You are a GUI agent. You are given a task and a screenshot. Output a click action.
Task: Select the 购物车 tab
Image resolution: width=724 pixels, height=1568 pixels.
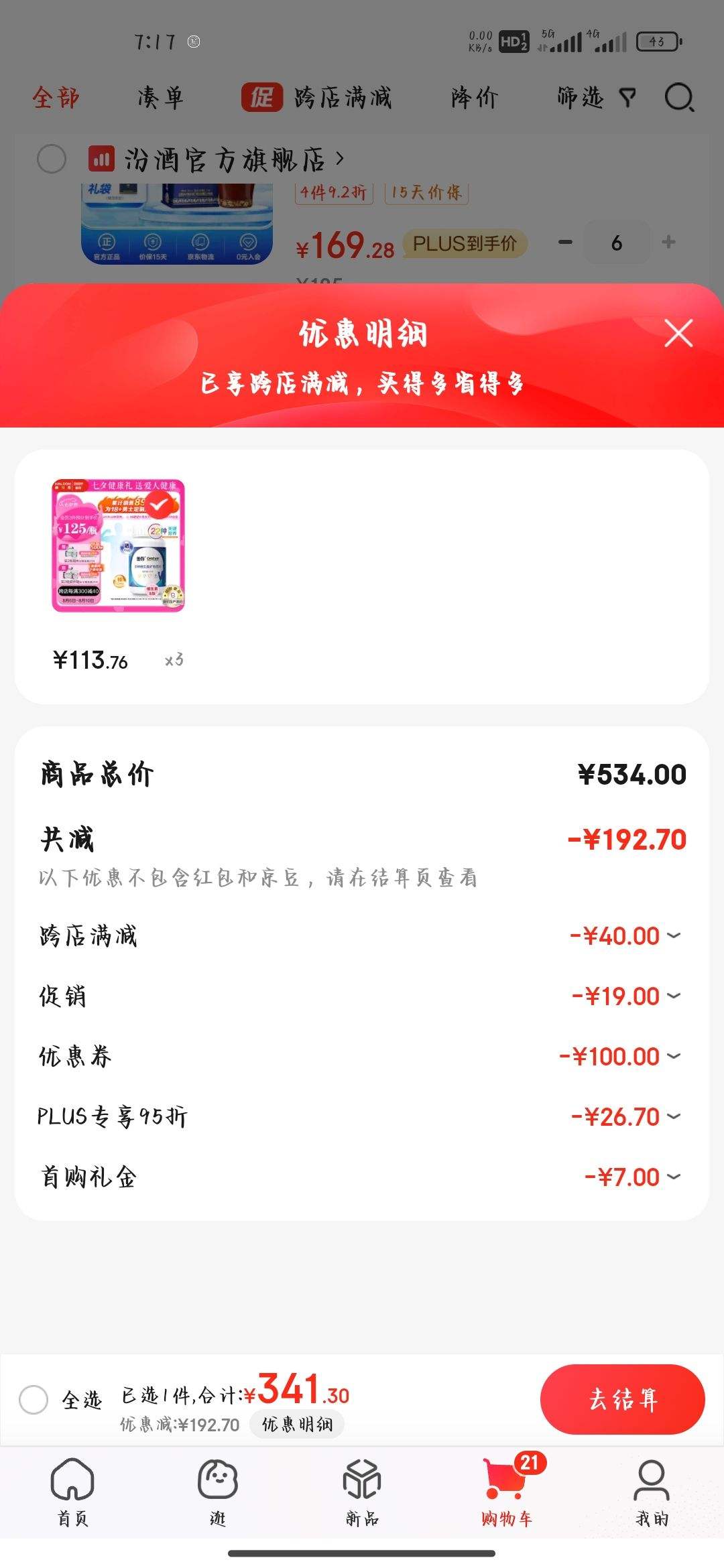pyautogui.click(x=507, y=1490)
